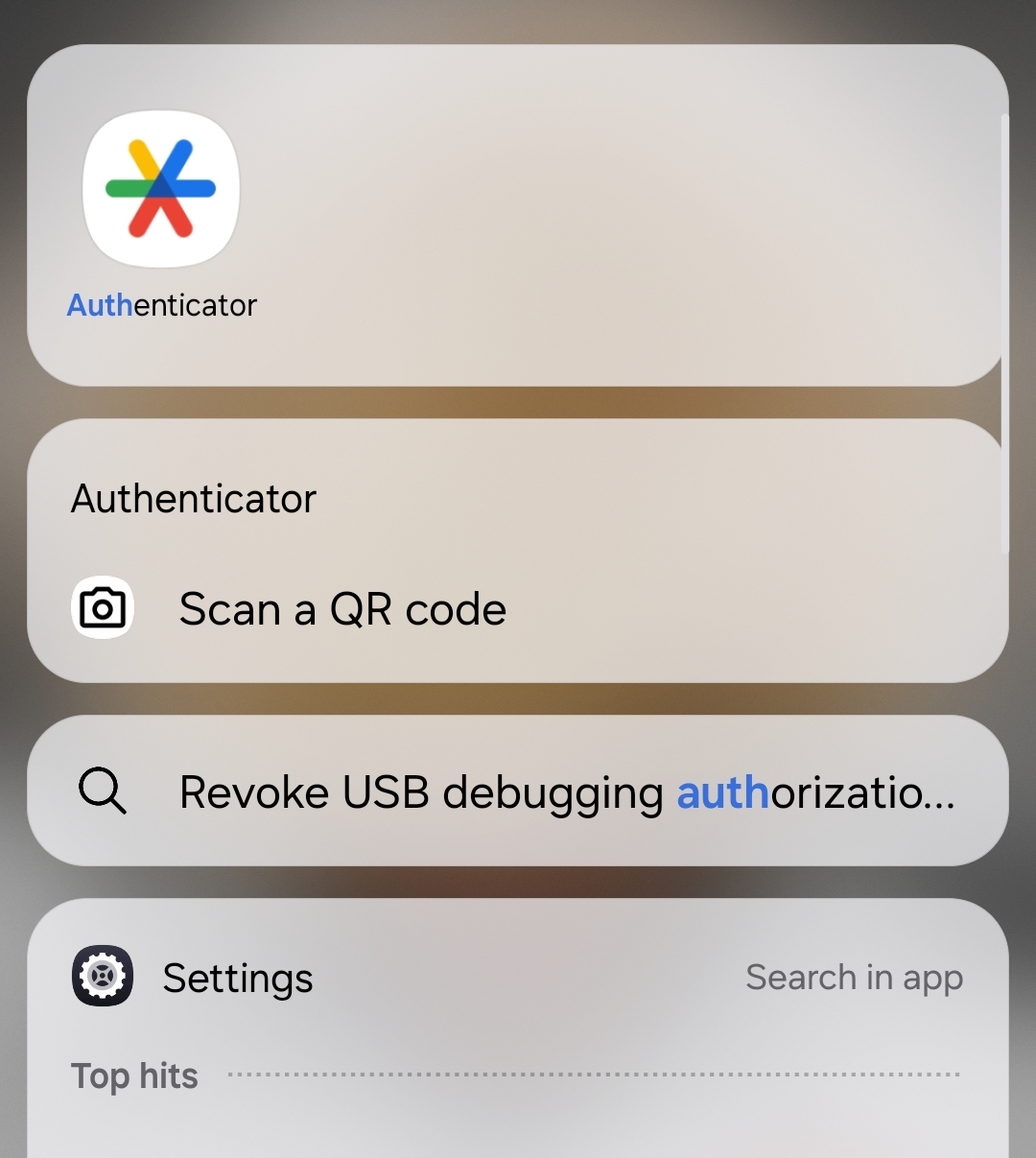Open the Authenticator app
The width and height of the screenshot is (1036, 1158).
pyautogui.click(x=161, y=189)
